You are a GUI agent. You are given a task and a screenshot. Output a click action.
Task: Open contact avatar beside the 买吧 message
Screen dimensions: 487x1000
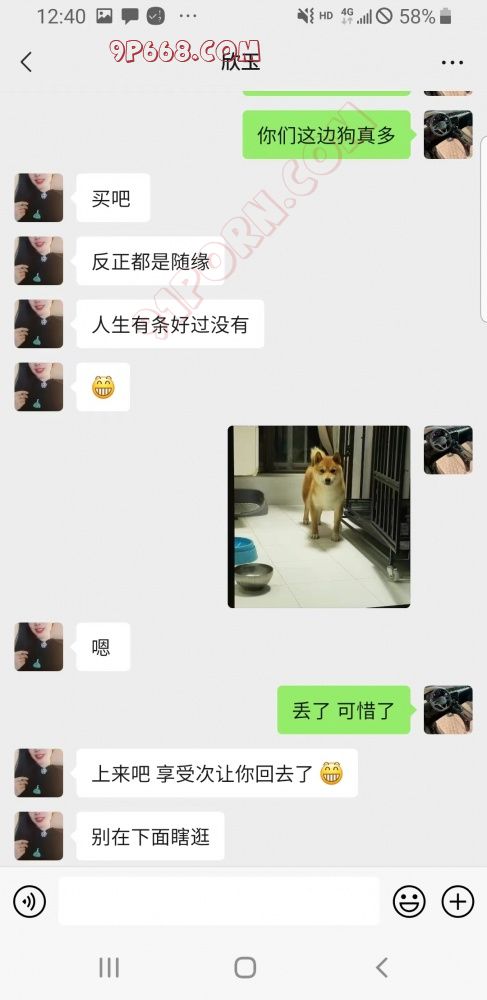(x=39, y=198)
